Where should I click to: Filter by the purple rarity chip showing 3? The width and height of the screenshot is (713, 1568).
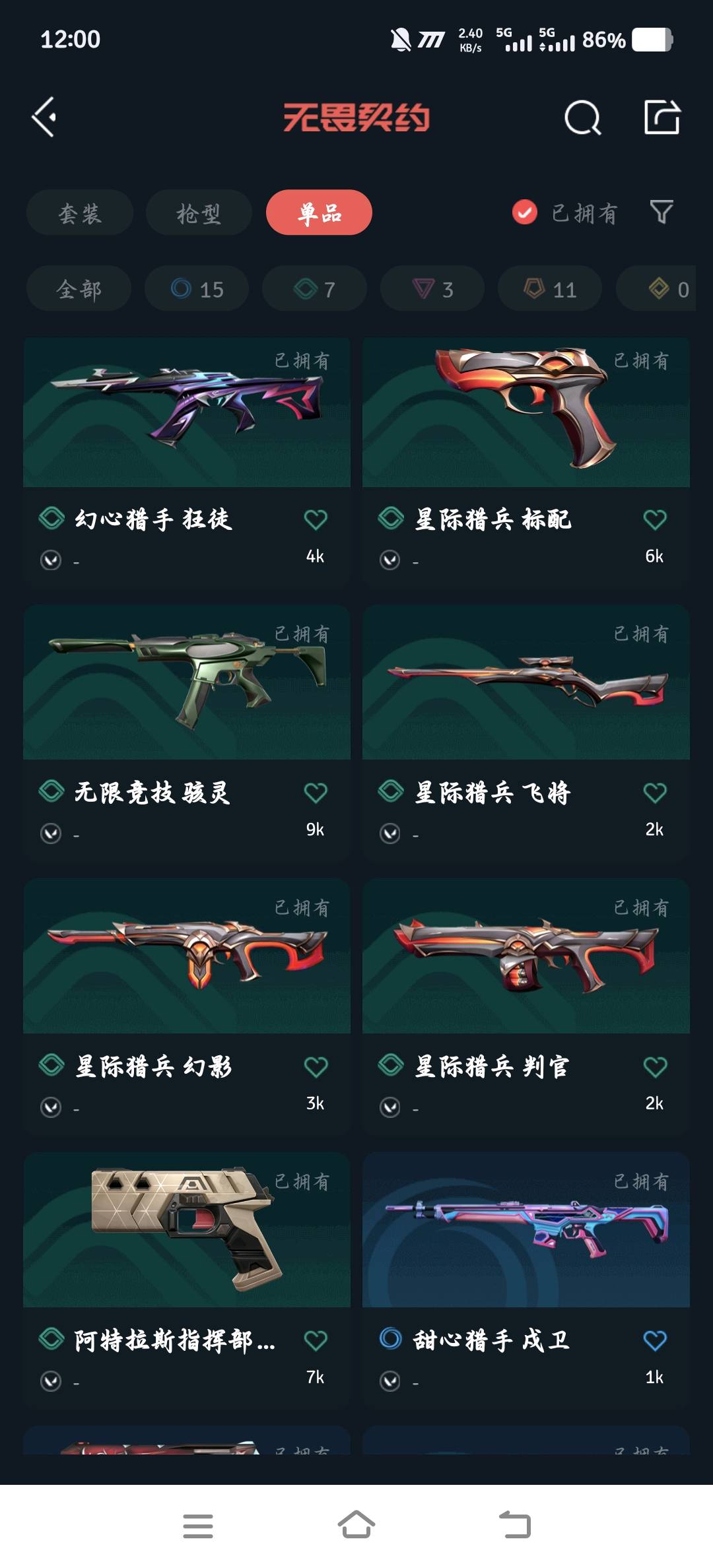tap(432, 289)
